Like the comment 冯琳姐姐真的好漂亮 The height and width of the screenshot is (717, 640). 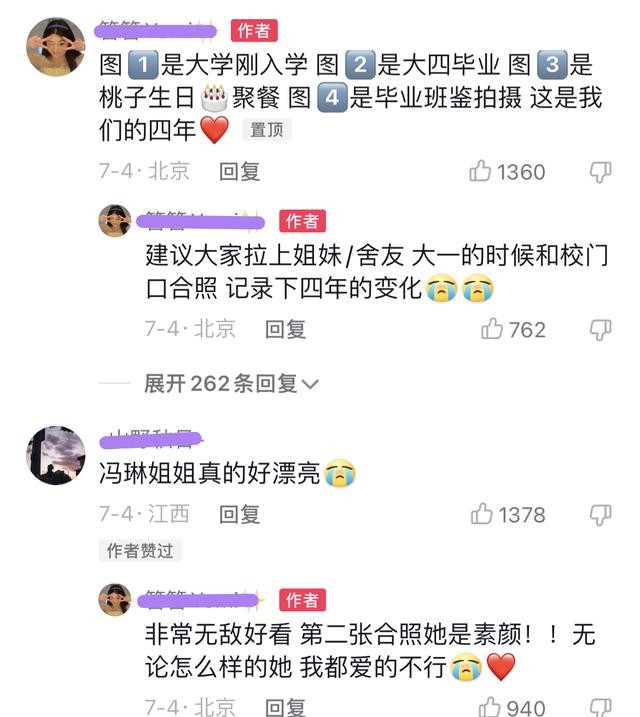click(483, 515)
